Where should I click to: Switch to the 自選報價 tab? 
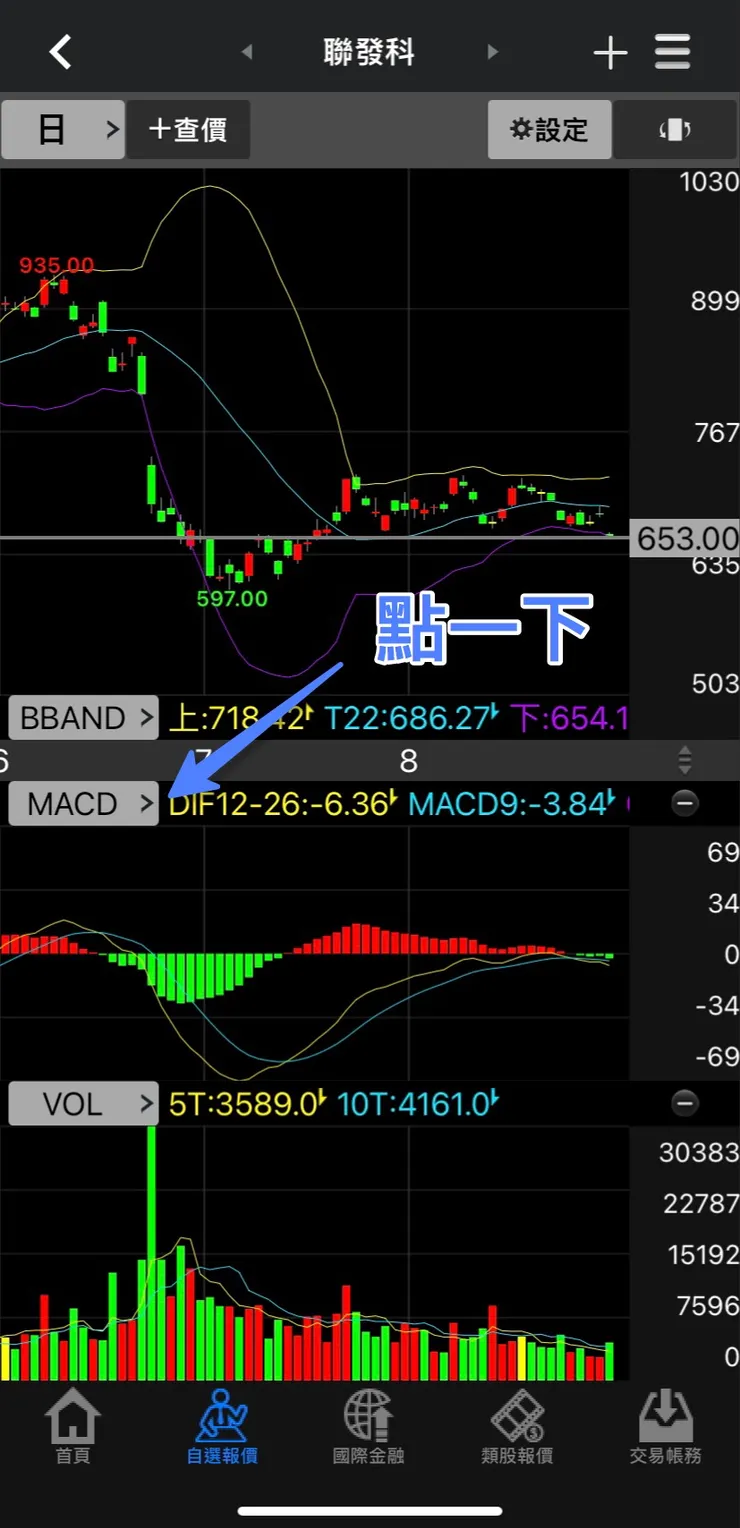pos(221,1428)
